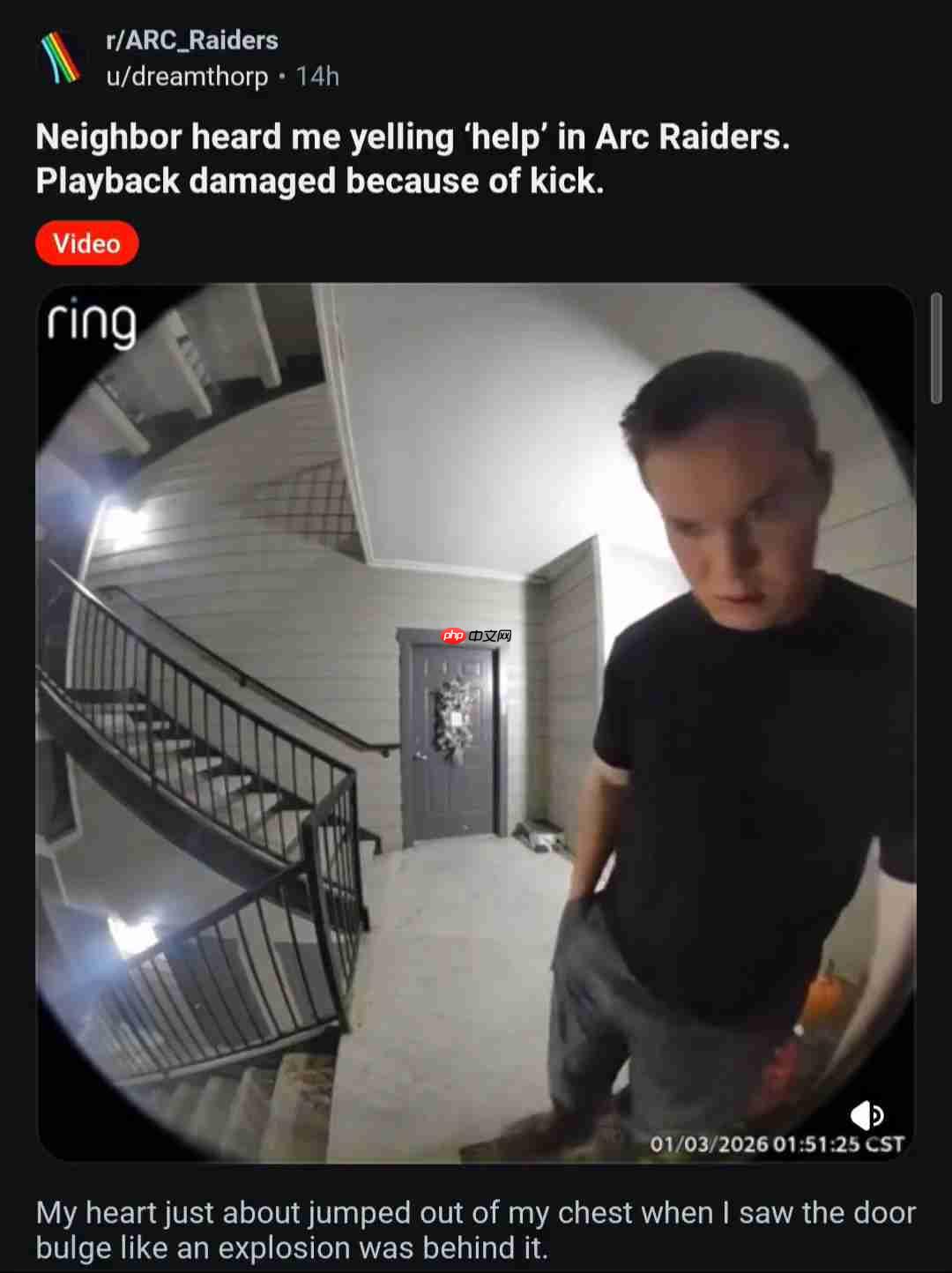Viewport: 952px width, 1273px height.
Task: Filter by the Video flair
Action: pyautogui.click(x=86, y=243)
